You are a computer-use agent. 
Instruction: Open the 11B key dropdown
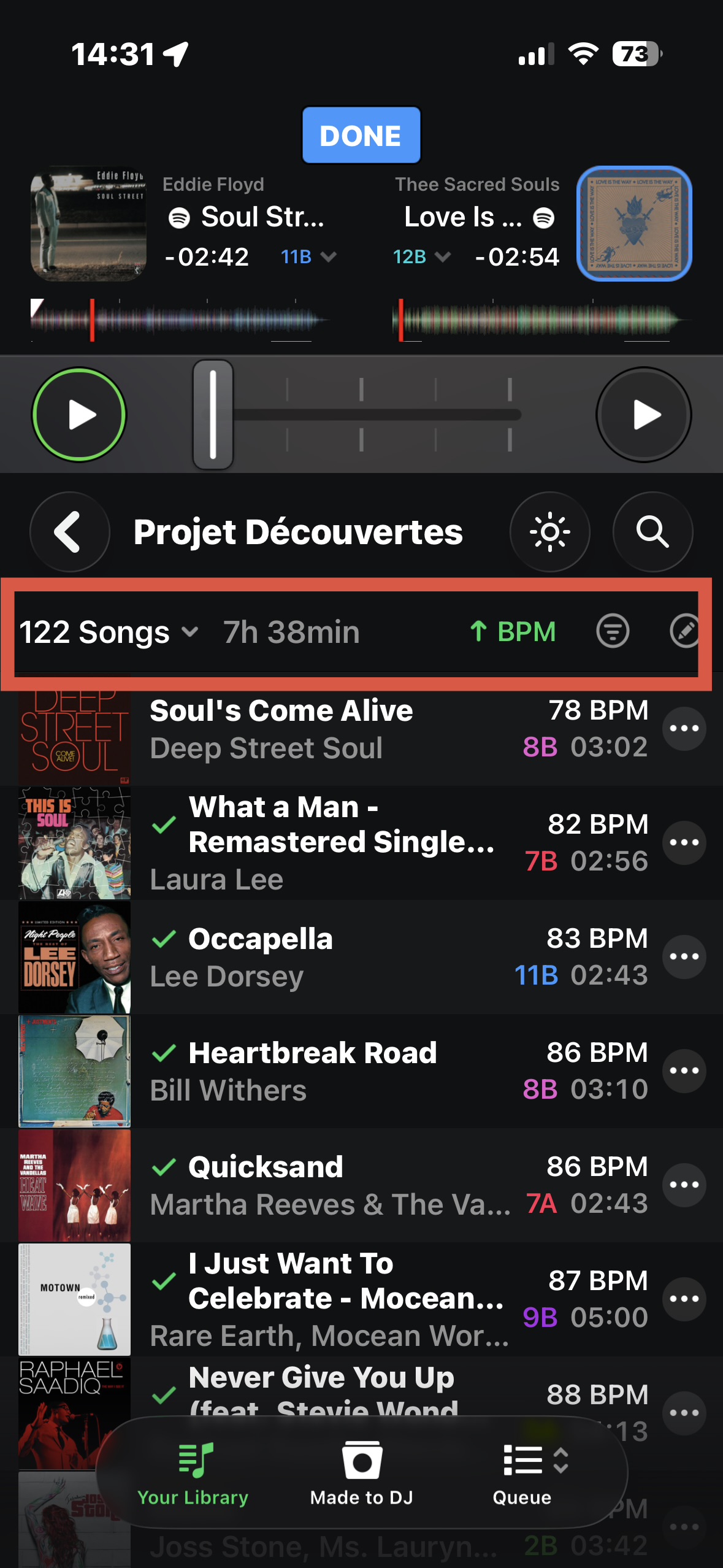pyautogui.click(x=308, y=257)
